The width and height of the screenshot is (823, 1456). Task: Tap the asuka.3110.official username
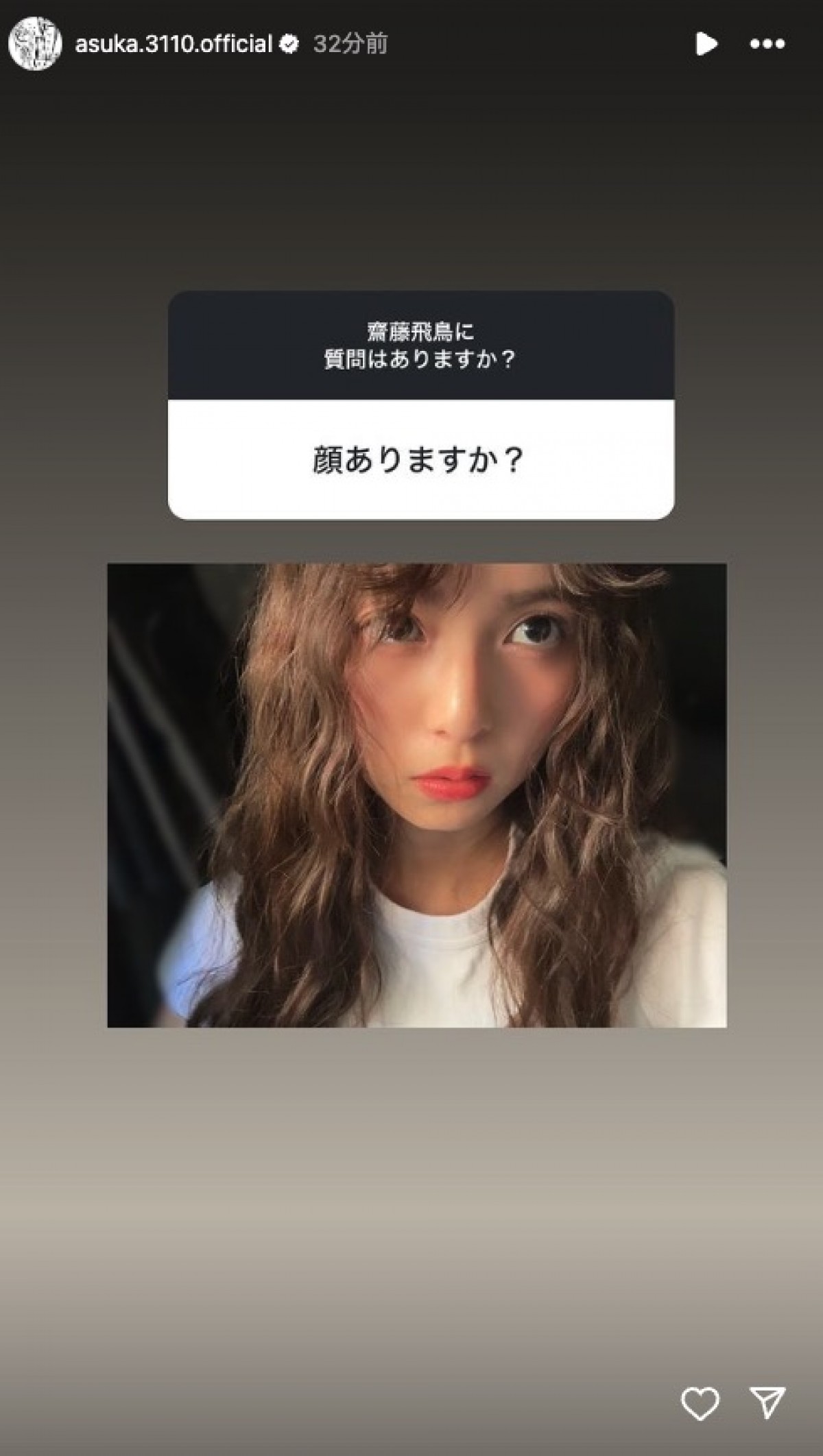tap(174, 44)
